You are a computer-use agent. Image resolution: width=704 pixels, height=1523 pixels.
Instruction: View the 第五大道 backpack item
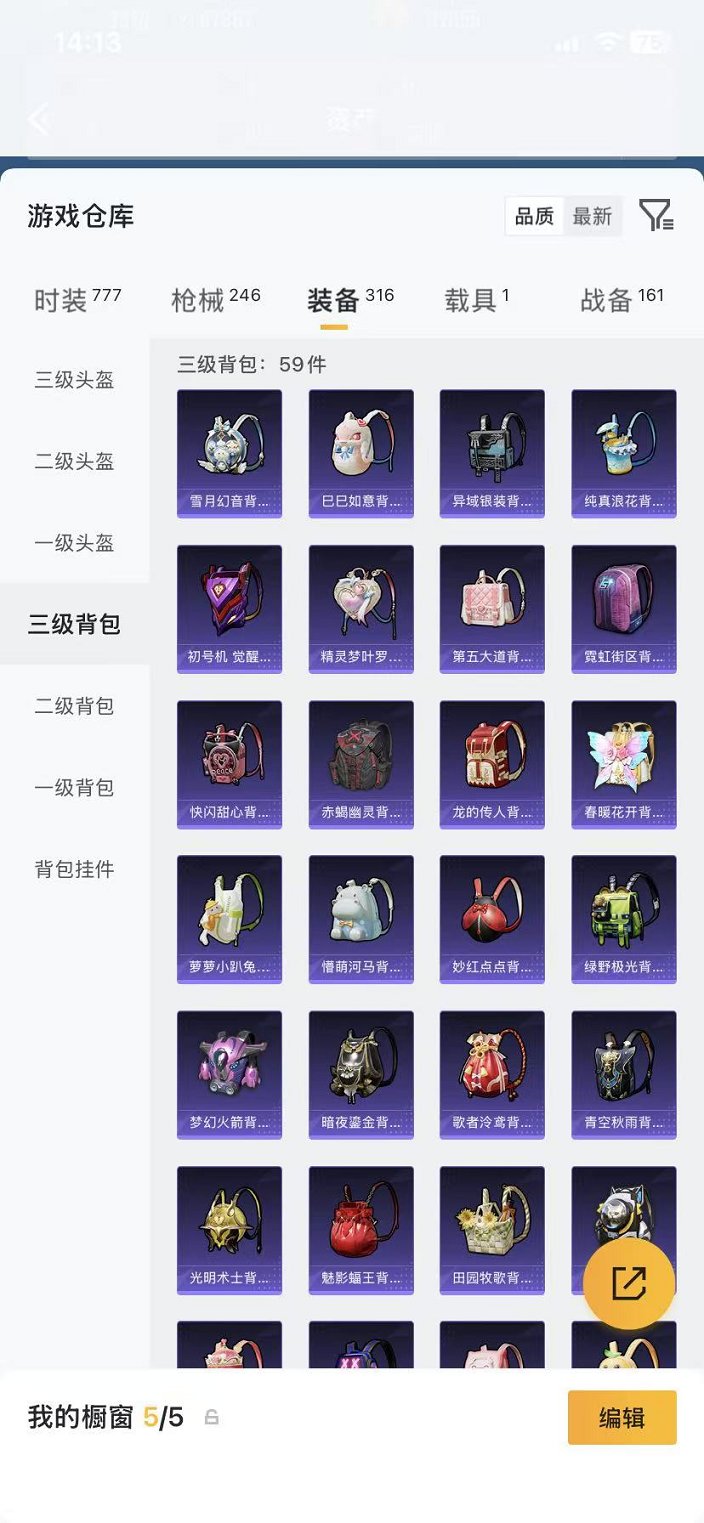tap(492, 608)
